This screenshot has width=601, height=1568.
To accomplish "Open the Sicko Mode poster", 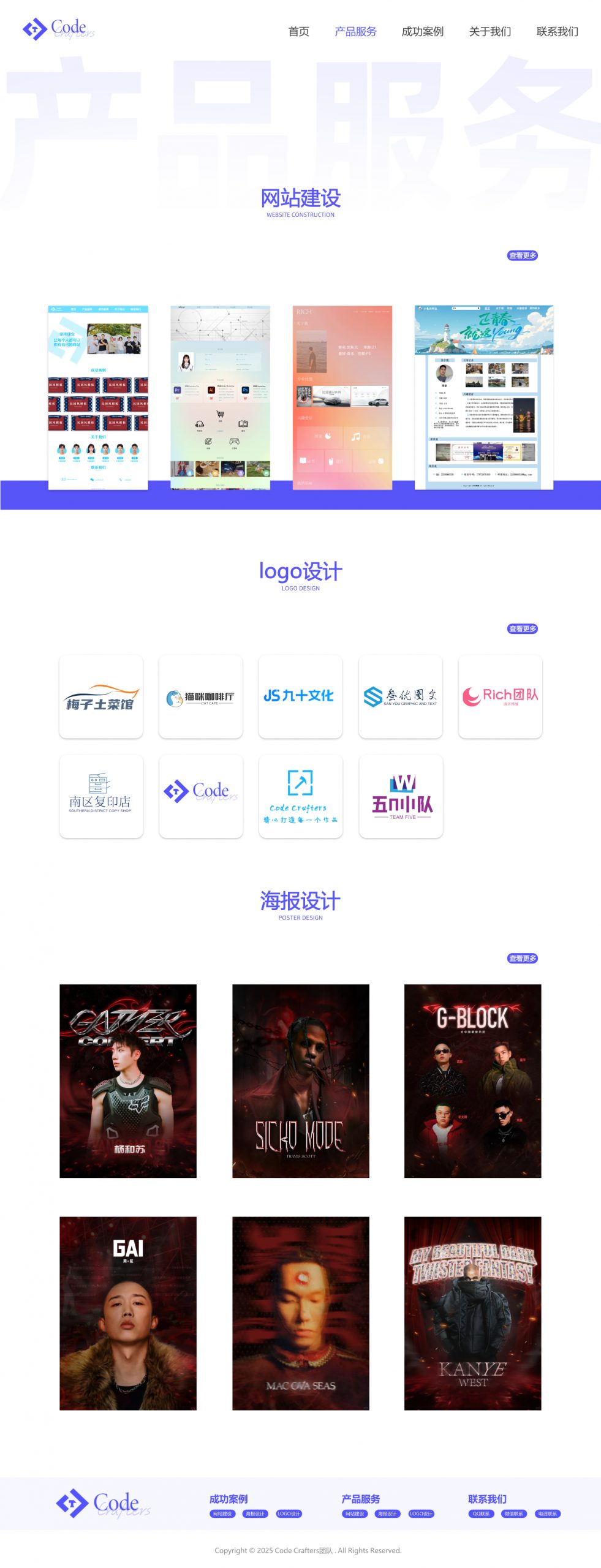I will (x=300, y=1080).
